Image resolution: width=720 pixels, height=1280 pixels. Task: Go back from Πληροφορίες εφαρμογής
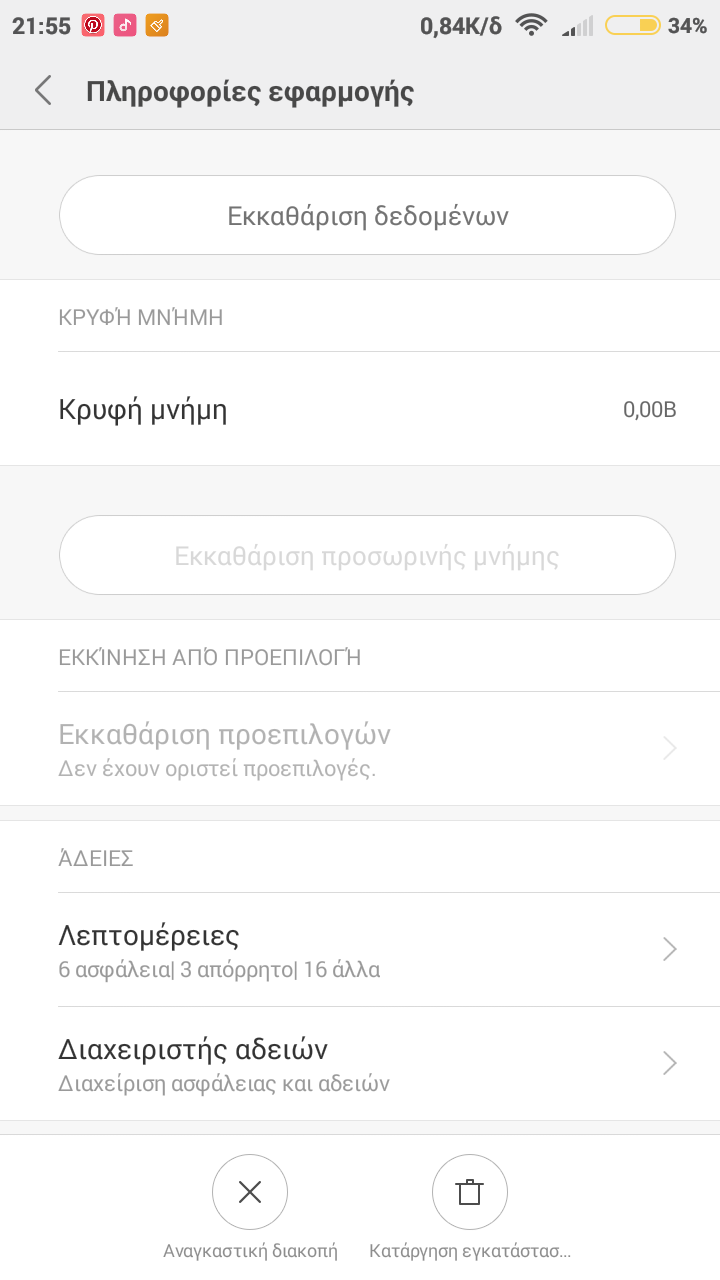[x=43, y=91]
